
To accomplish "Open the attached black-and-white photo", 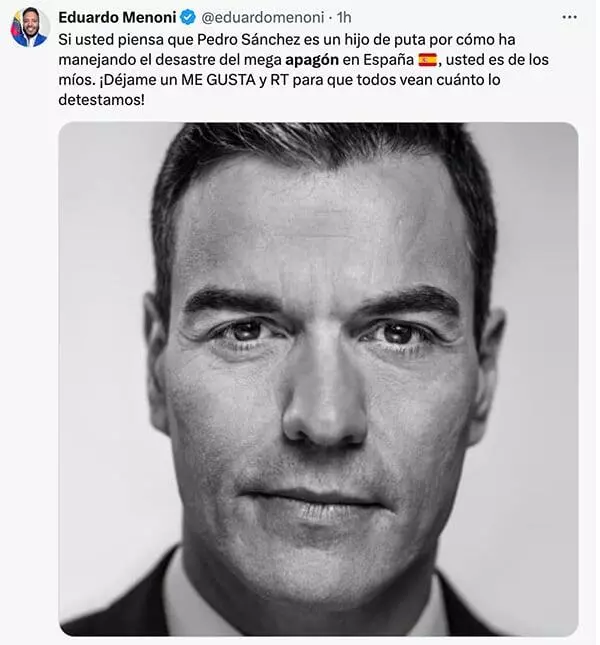I will 318,378.
